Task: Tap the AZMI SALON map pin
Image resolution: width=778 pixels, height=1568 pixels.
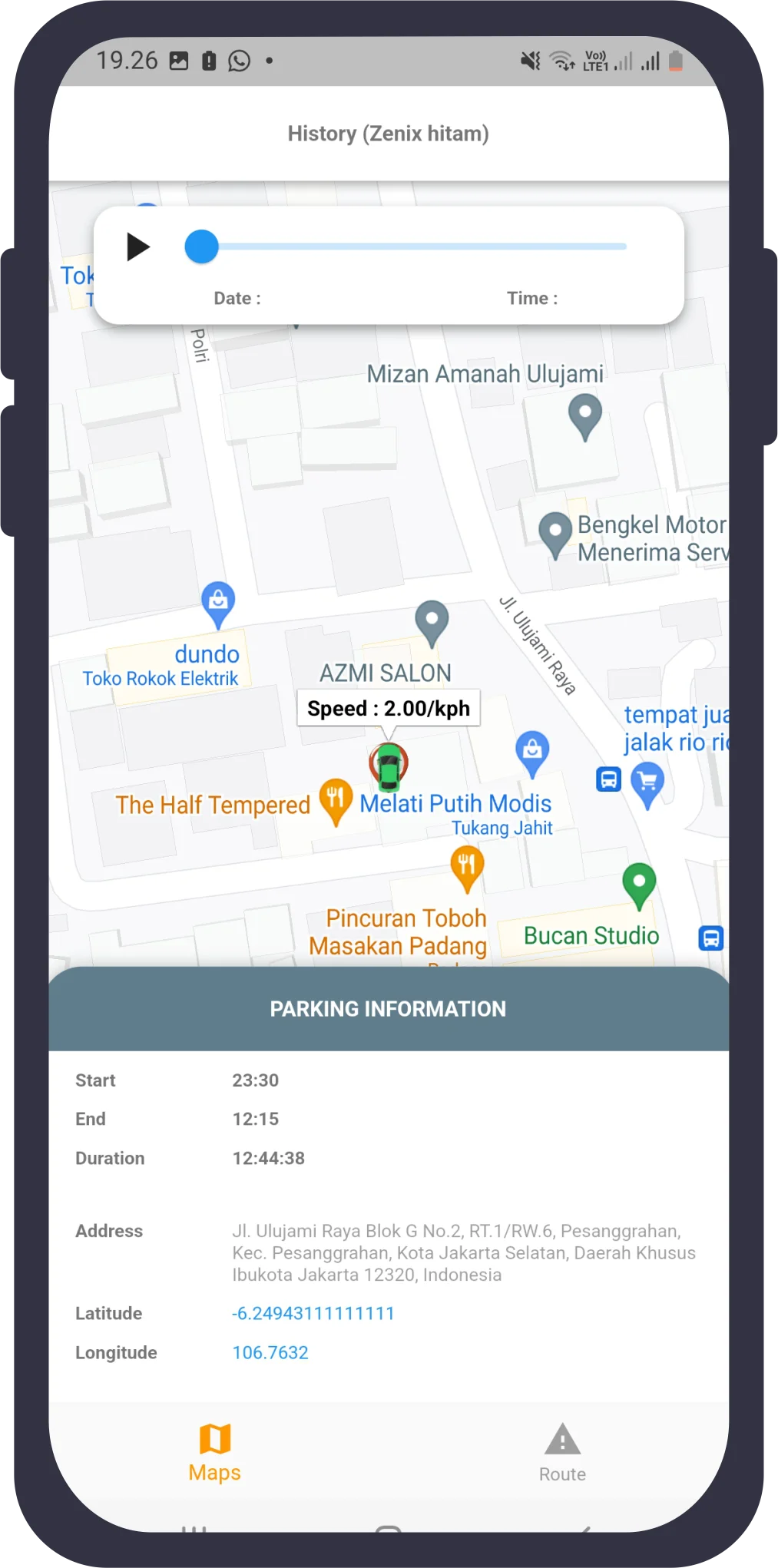Action: click(x=432, y=620)
